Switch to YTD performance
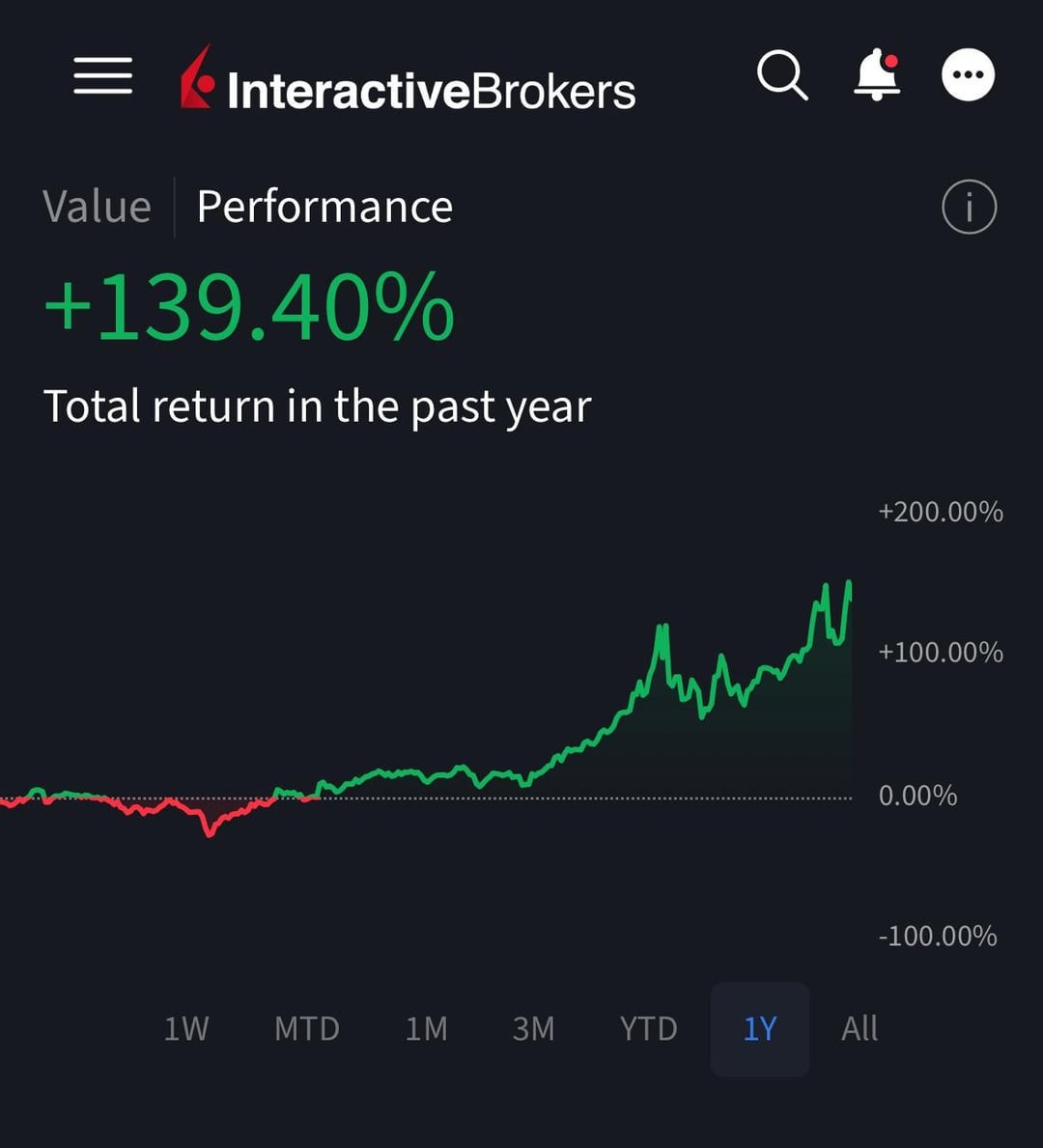 [648, 1029]
